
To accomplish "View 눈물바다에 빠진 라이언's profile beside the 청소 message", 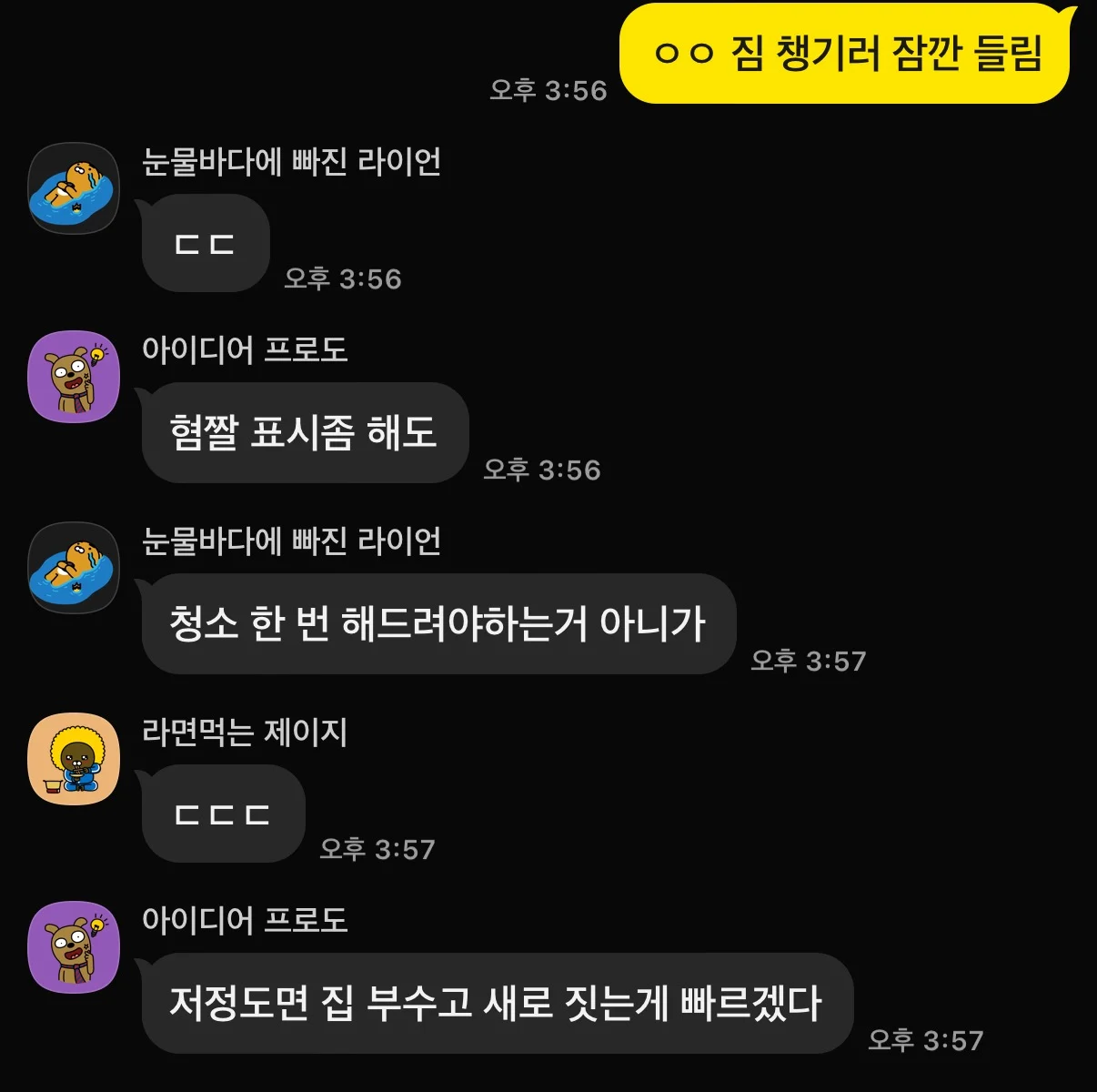I will (x=74, y=568).
